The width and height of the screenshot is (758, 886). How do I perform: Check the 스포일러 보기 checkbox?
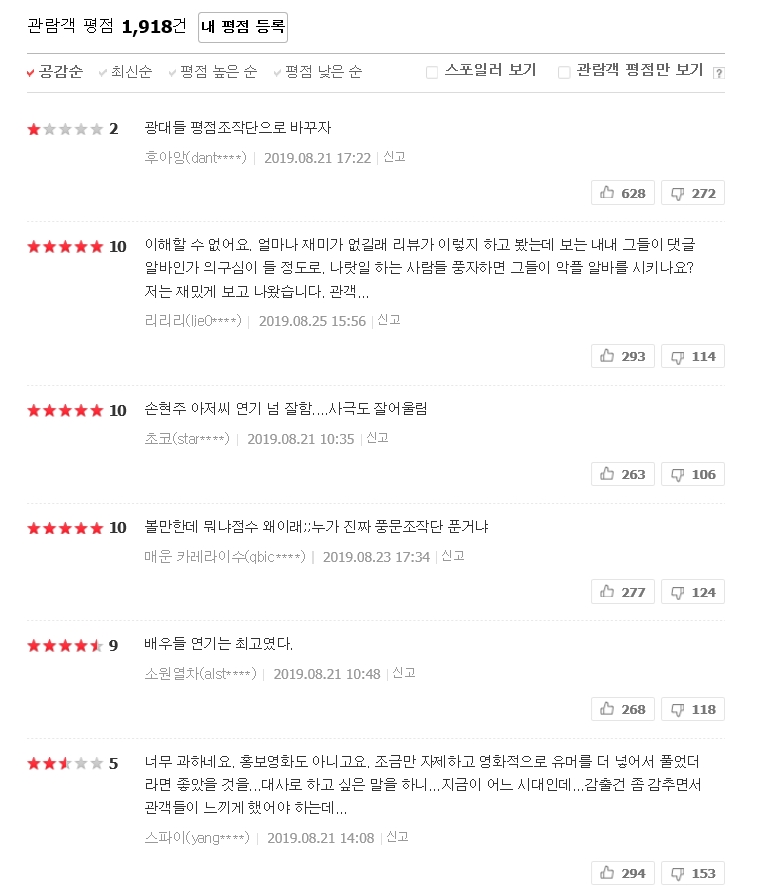click(432, 72)
